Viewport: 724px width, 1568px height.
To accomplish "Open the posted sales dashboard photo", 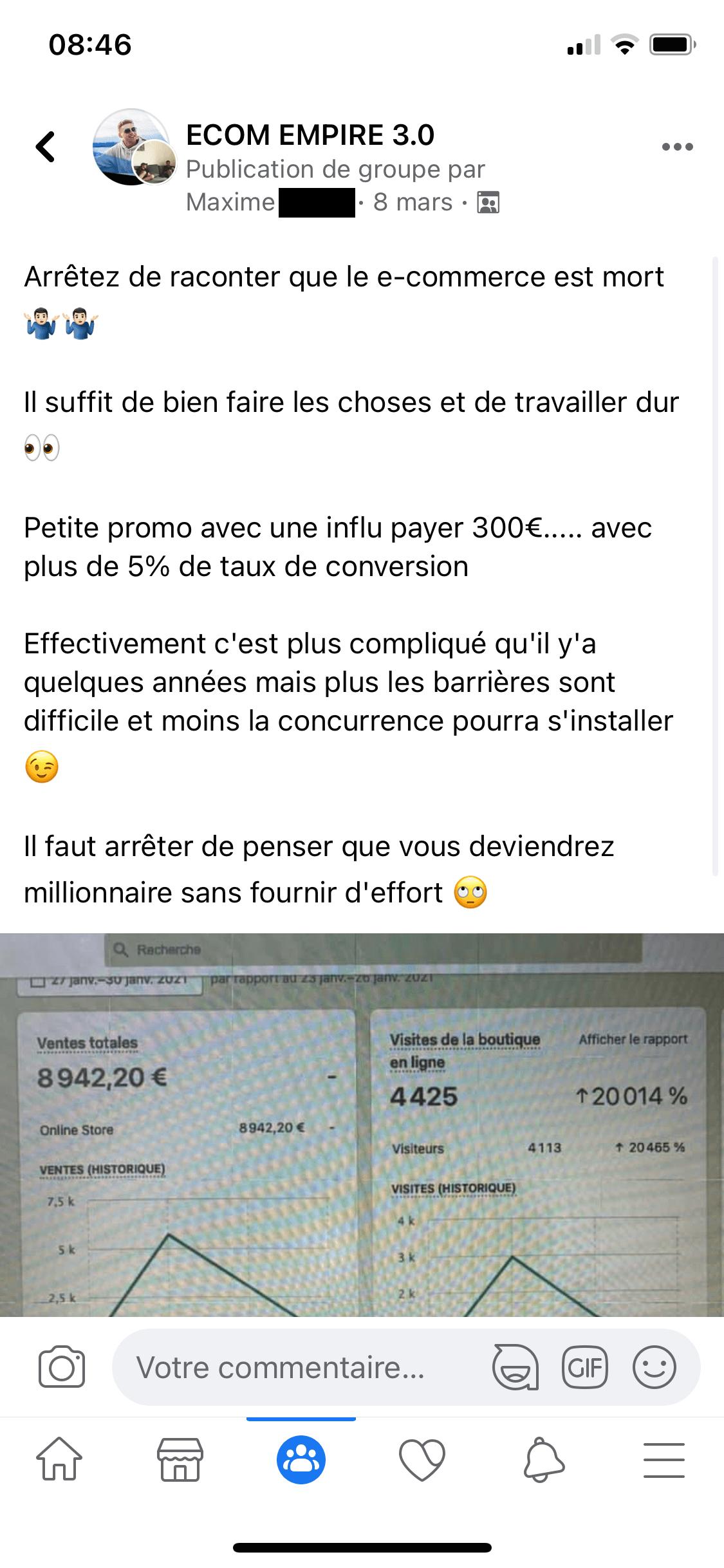I will coord(362,1126).
